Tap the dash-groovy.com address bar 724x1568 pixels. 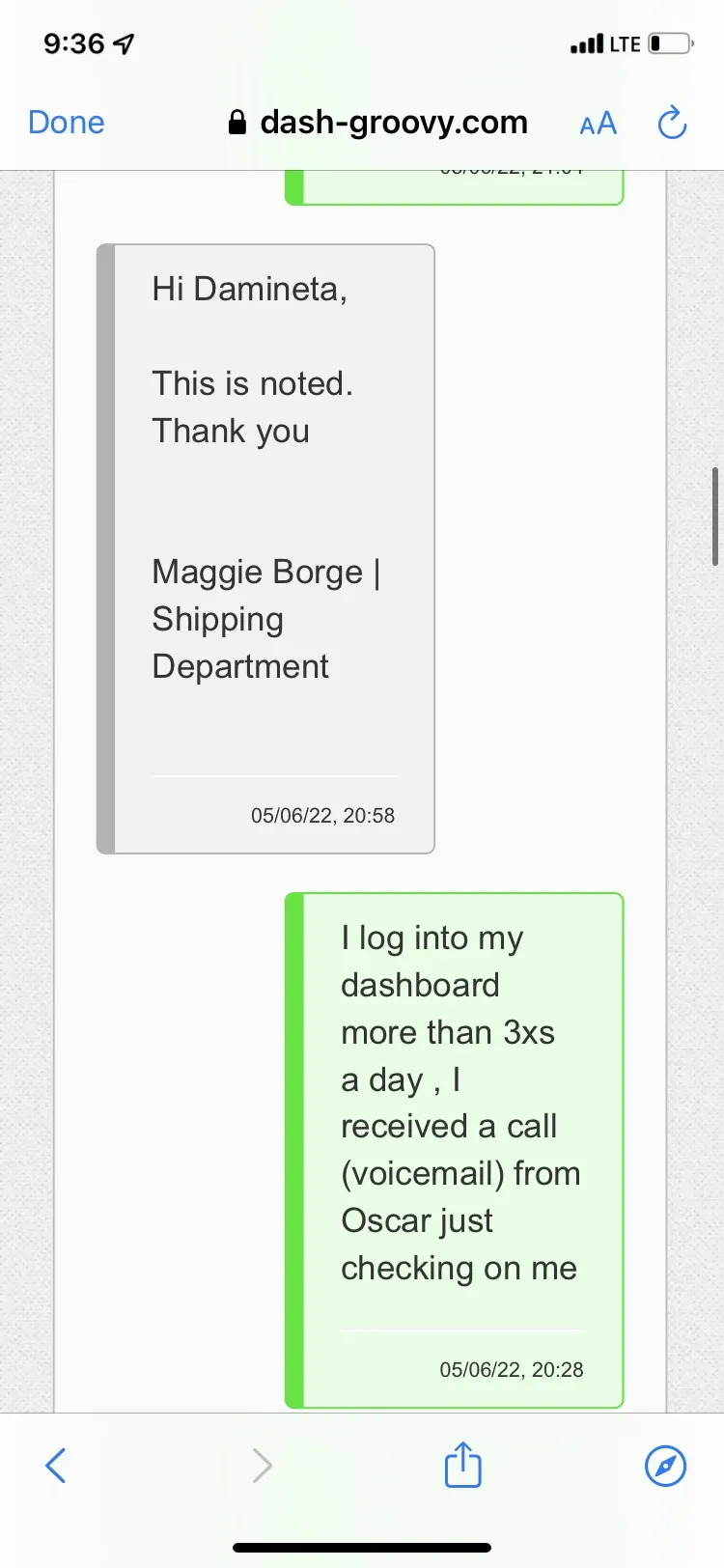point(377,123)
